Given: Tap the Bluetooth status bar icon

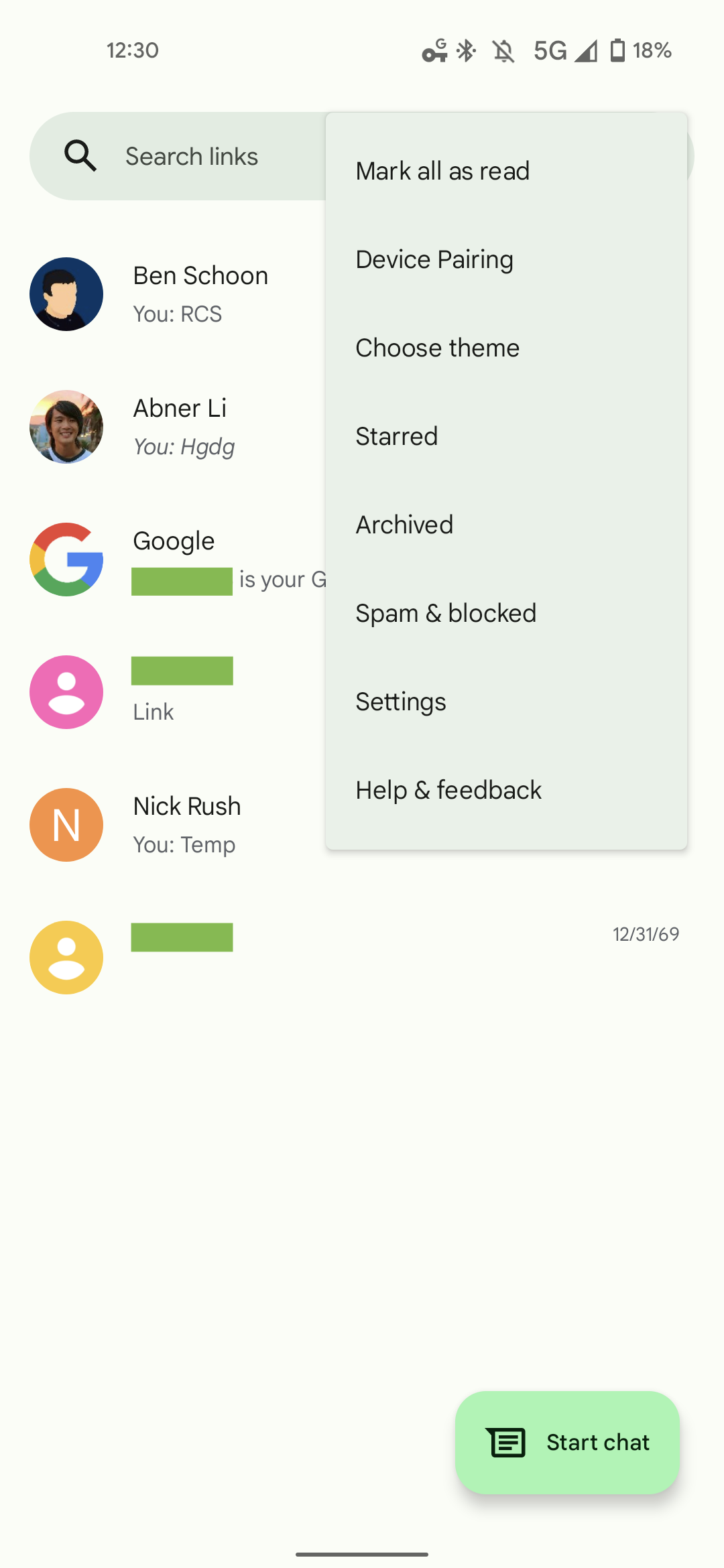Looking at the screenshot, I should [465, 50].
